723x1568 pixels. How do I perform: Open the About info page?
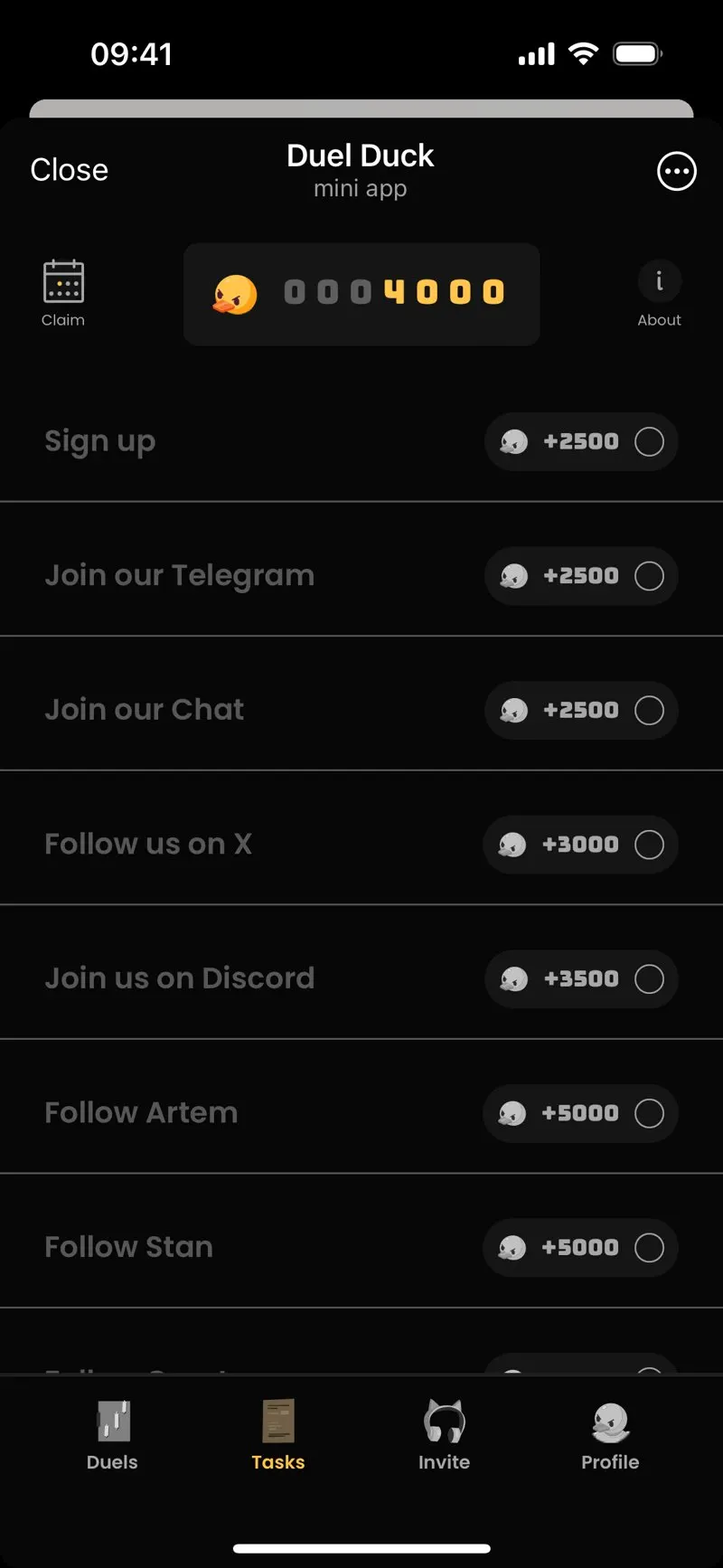(659, 294)
